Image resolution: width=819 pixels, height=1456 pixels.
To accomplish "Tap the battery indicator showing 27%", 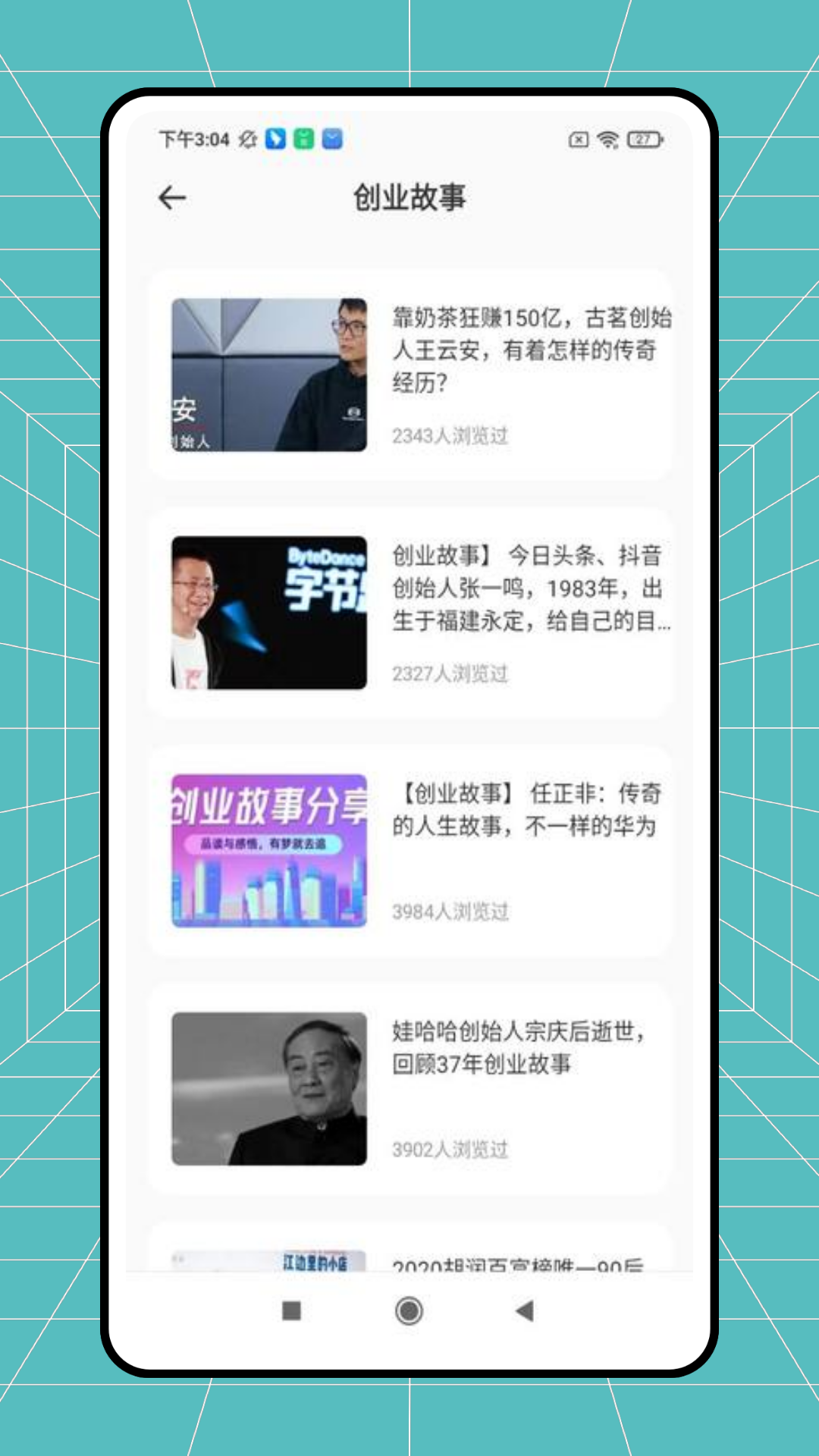I will tap(643, 139).
